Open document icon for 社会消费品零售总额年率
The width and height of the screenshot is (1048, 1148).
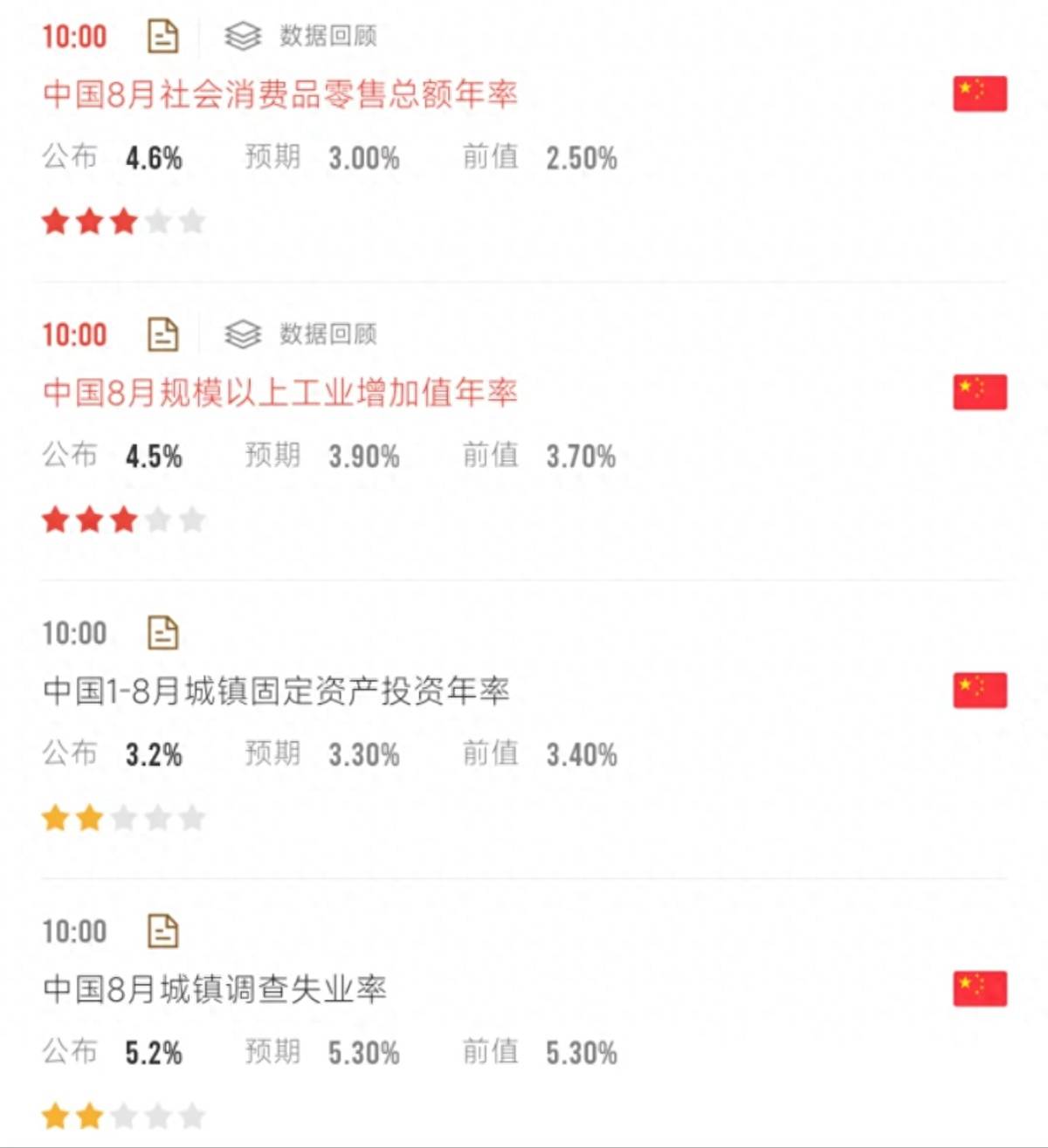click(162, 37)
